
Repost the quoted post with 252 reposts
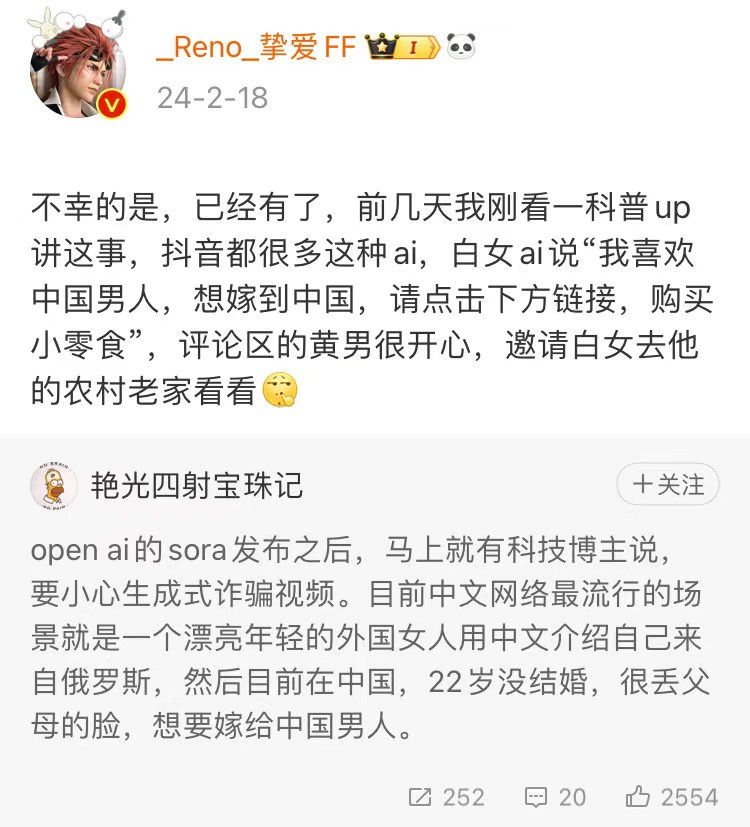point(446,797)
